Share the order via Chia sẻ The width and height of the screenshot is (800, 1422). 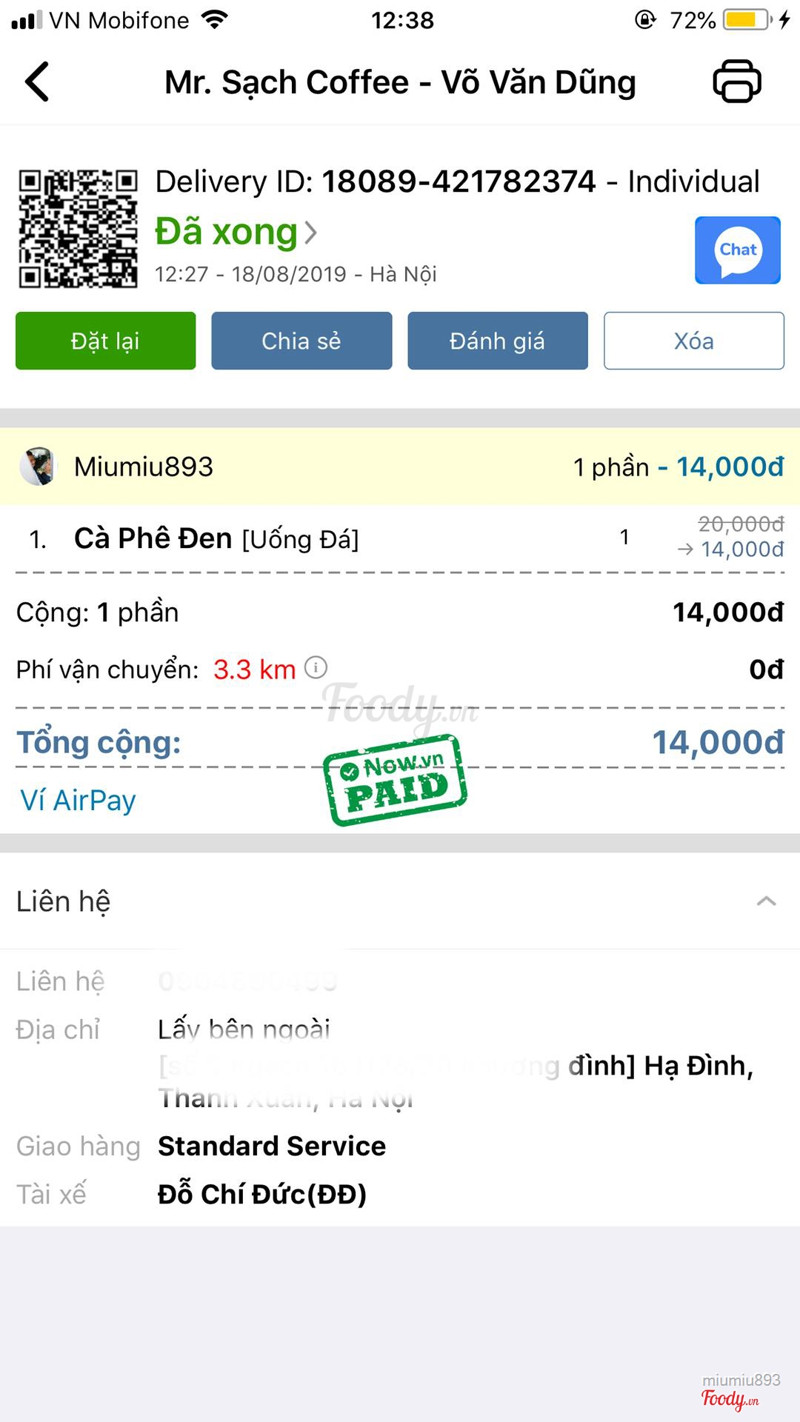tap(301, 341)
